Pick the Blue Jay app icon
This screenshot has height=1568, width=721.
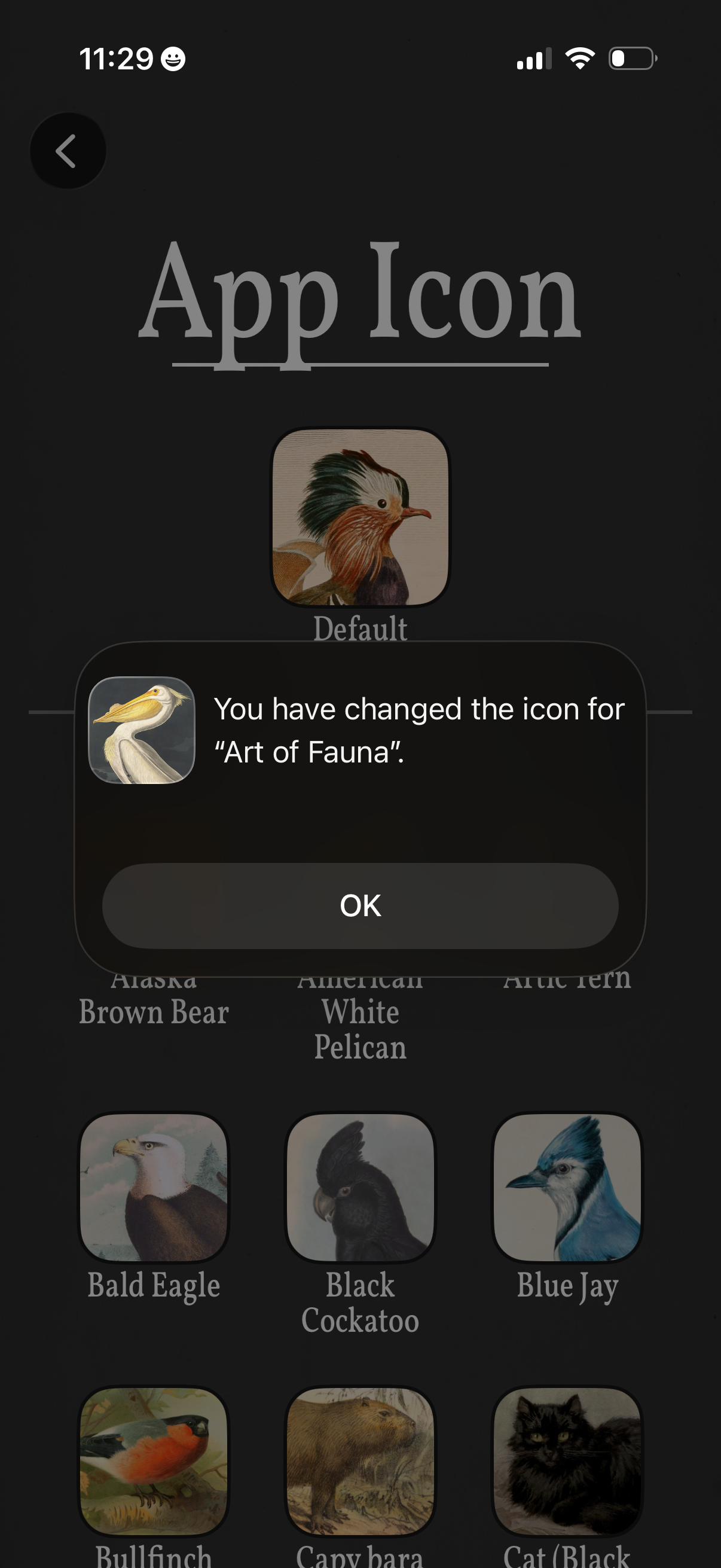(567, 1187)
